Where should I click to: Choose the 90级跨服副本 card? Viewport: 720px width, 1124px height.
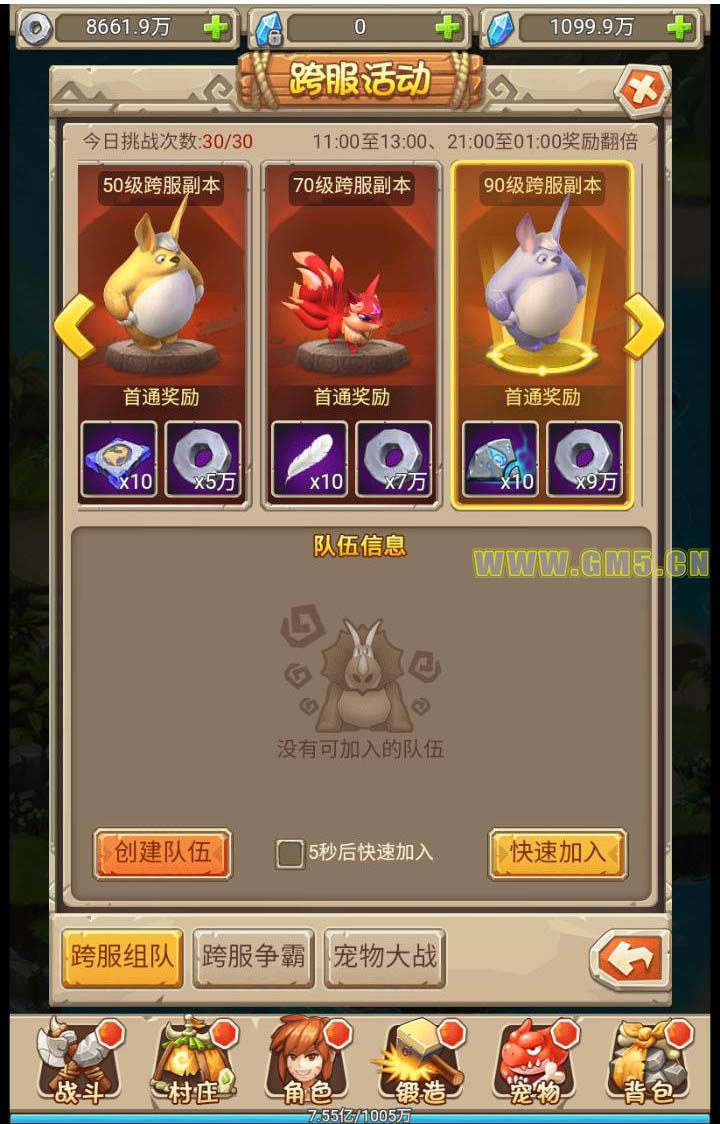click(542, 333)
